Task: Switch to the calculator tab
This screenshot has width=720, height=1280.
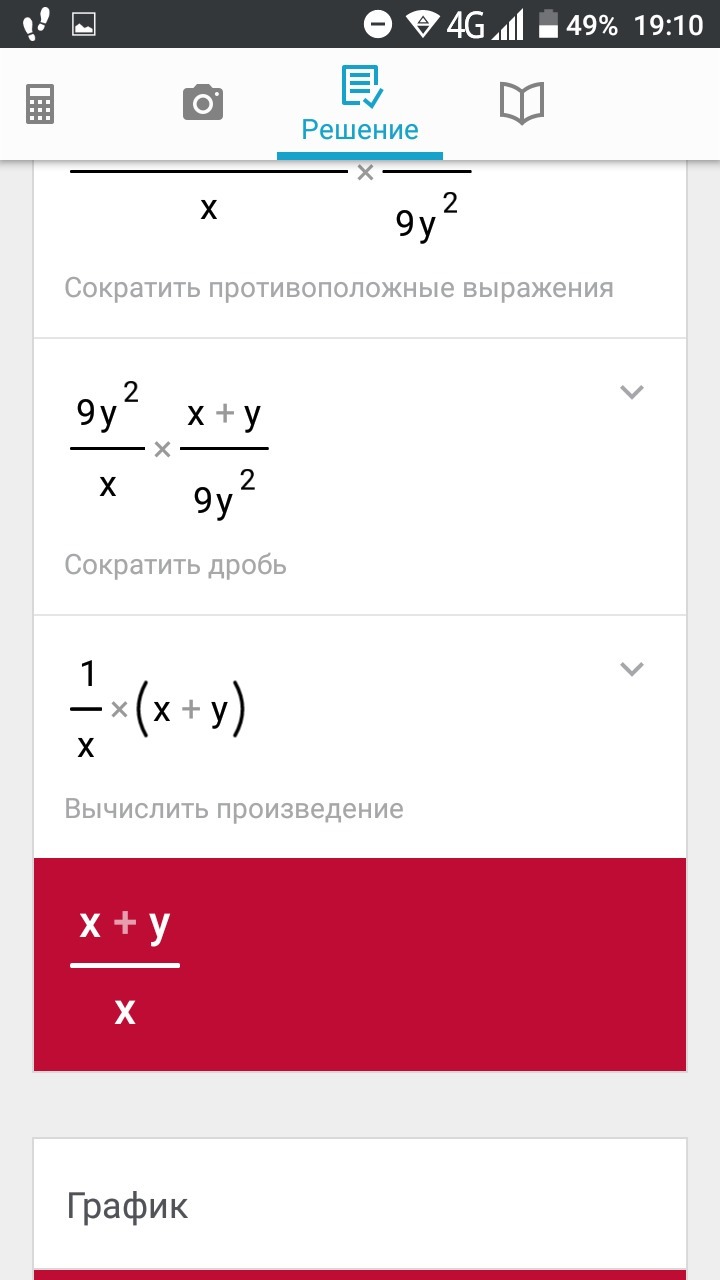Action: point(40,103)
